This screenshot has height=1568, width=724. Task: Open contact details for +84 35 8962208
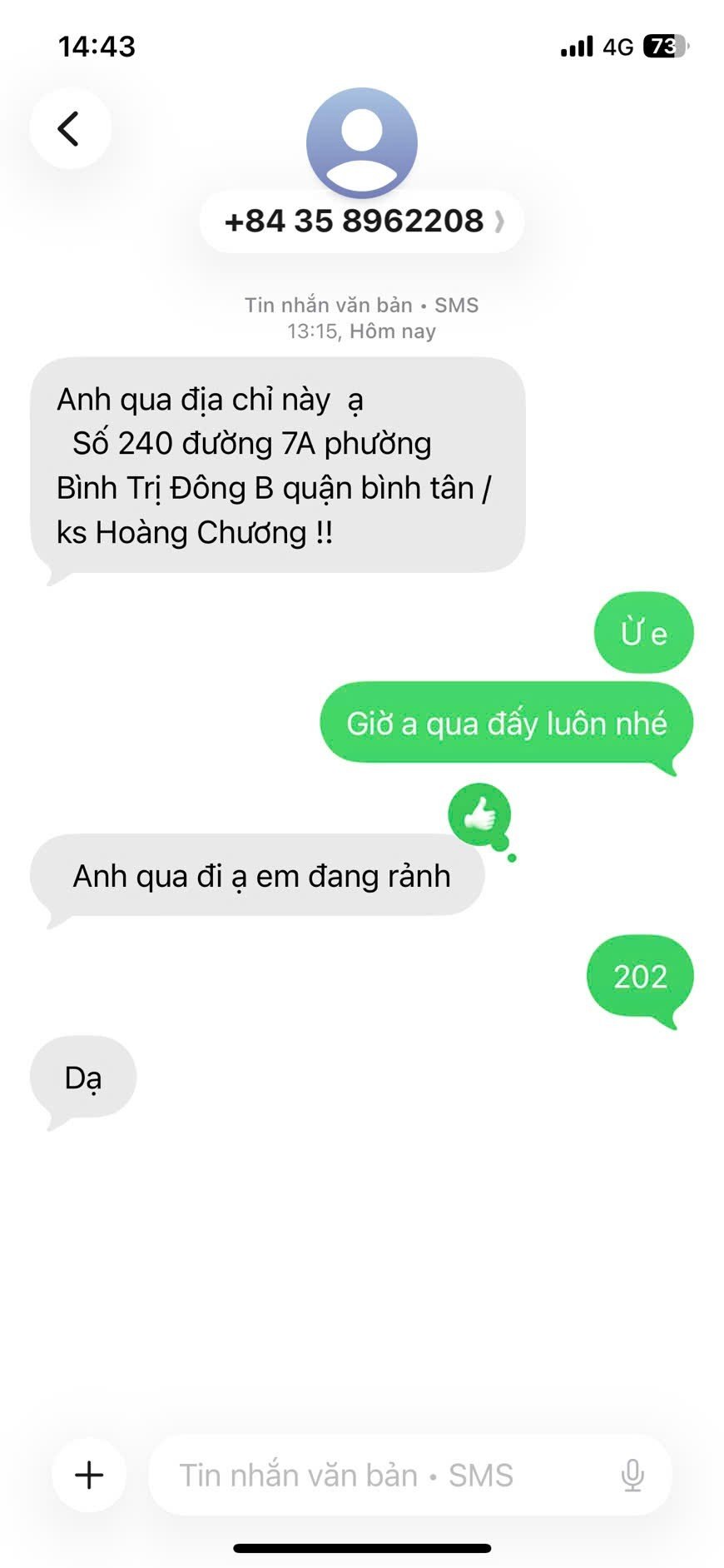(x=362, y=222)
